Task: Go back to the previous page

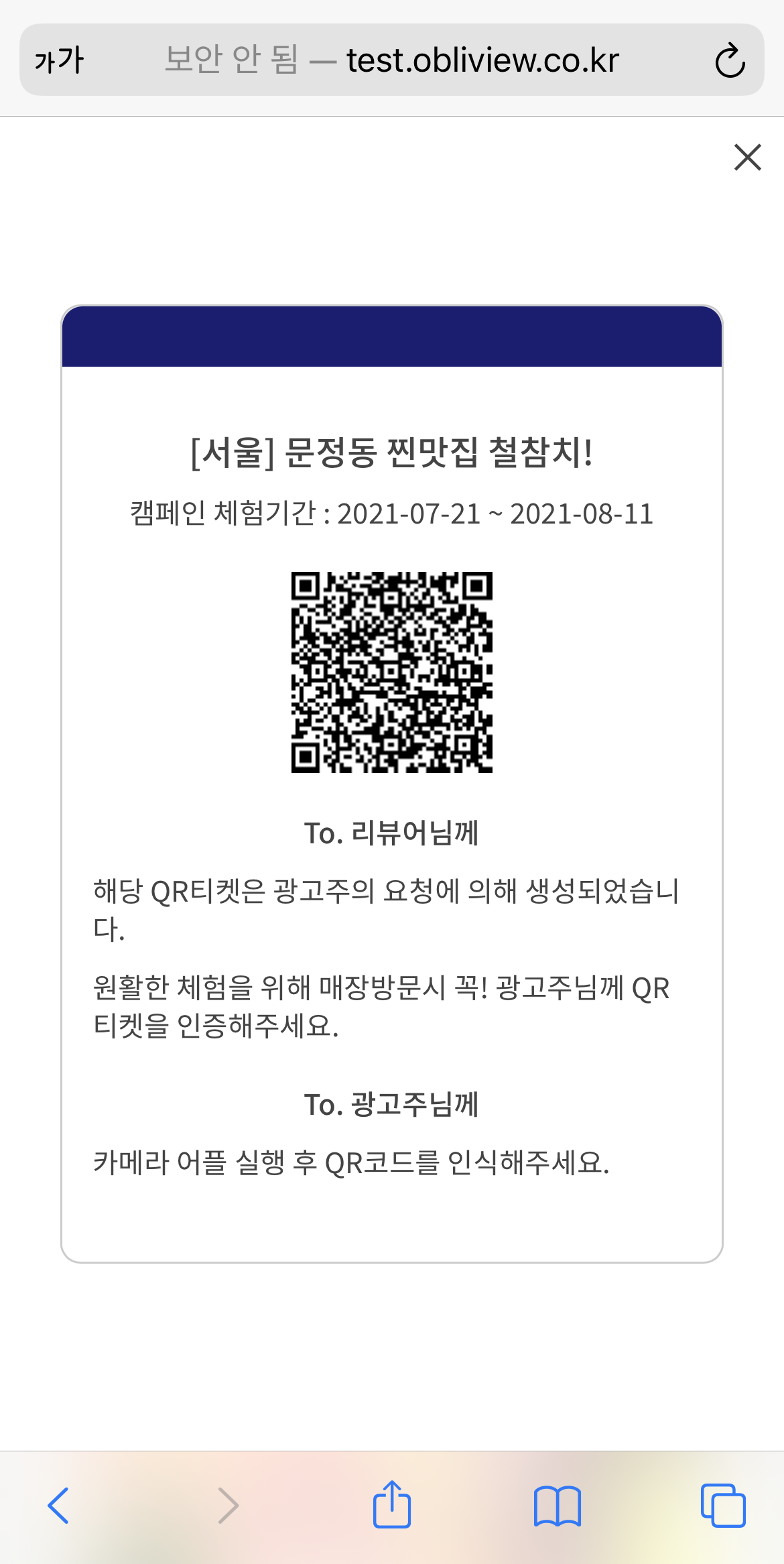Action: tap(59, 1506)
